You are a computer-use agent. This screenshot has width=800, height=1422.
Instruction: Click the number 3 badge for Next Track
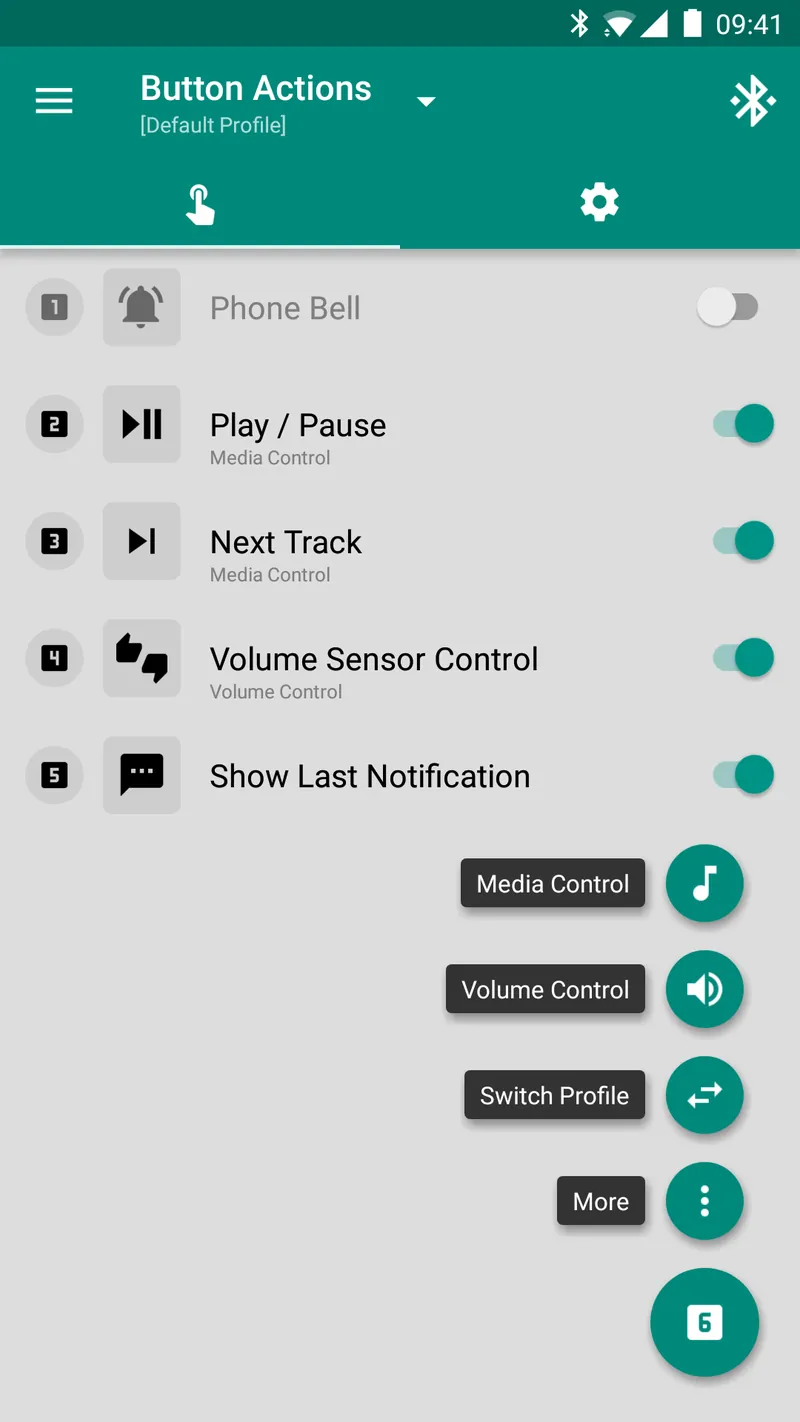[54, 541]
